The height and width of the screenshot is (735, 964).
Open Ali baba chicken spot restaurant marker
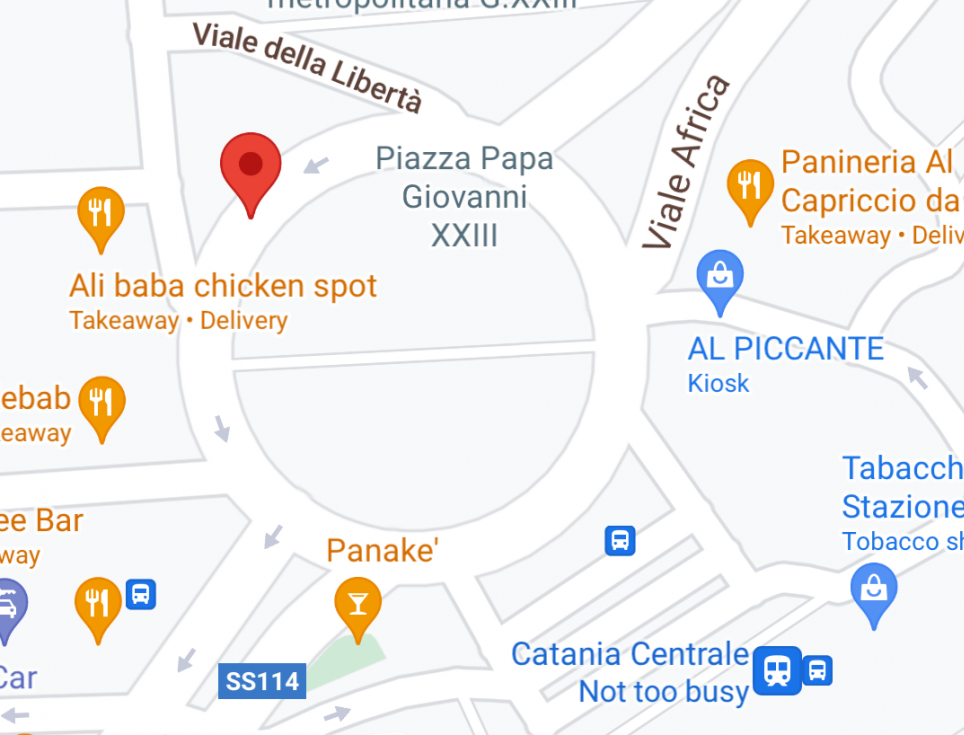click(101, 213)
